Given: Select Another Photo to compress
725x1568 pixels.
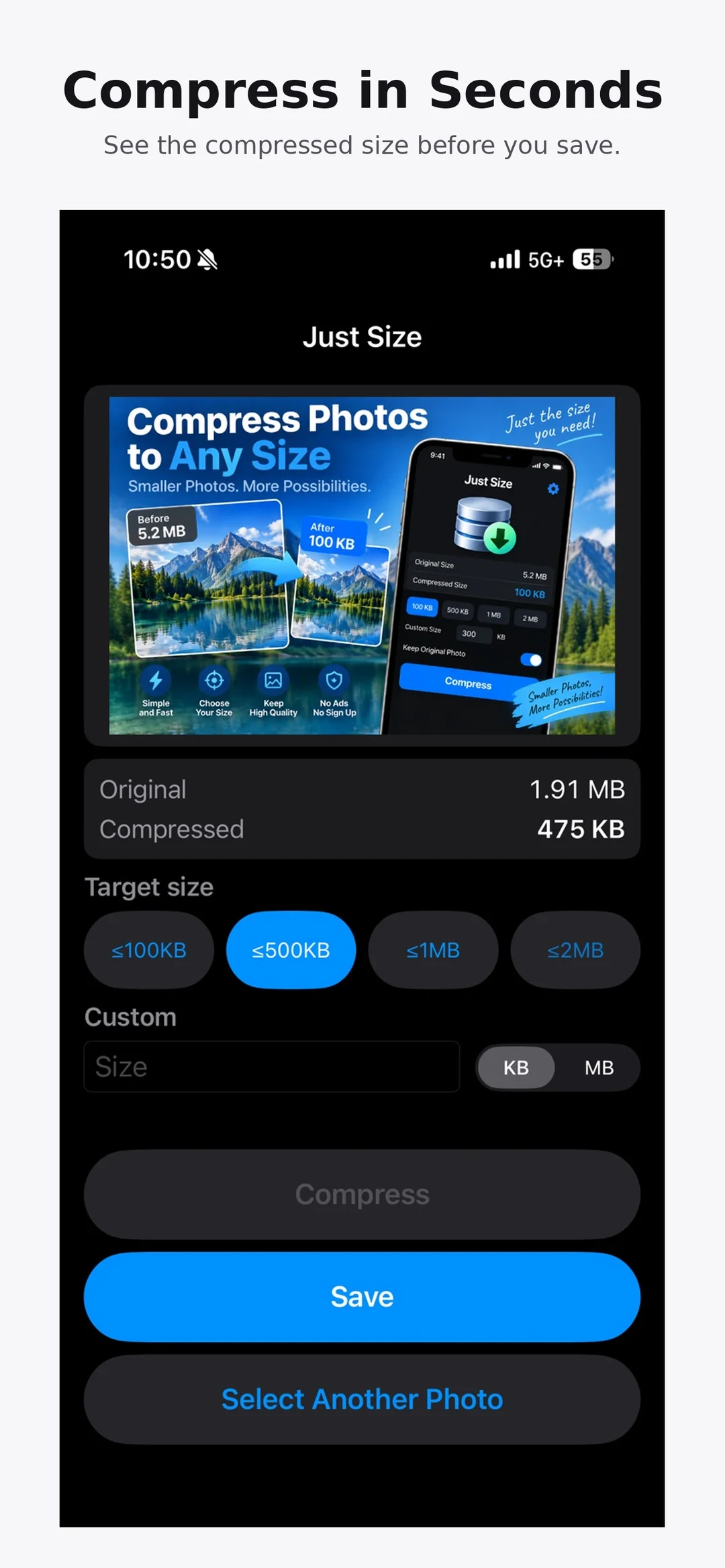Looking at the screenshot, I should (362, 1400).
